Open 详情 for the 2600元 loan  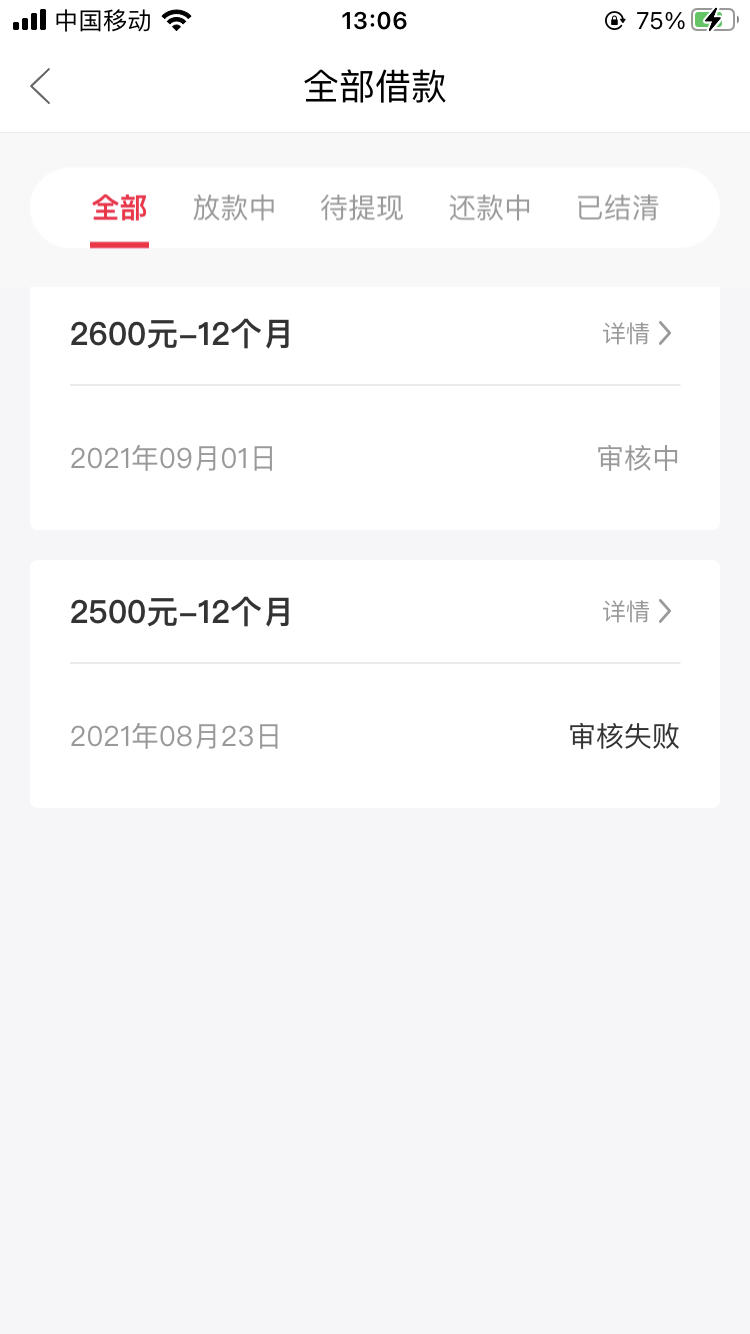tap(638, 333)
